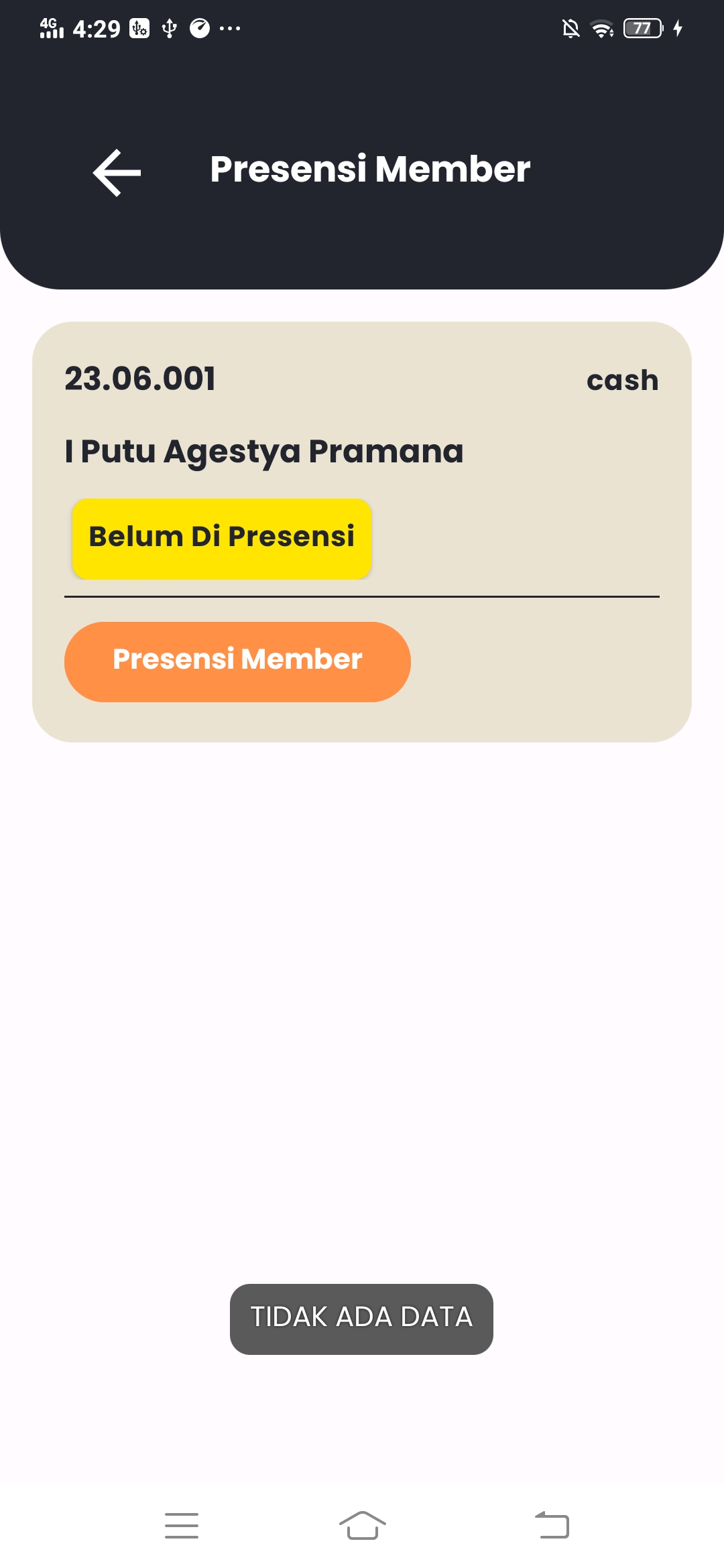Tap the three-dots overflow icon in status bar
724x1568 pixels.
coord(231,30)
